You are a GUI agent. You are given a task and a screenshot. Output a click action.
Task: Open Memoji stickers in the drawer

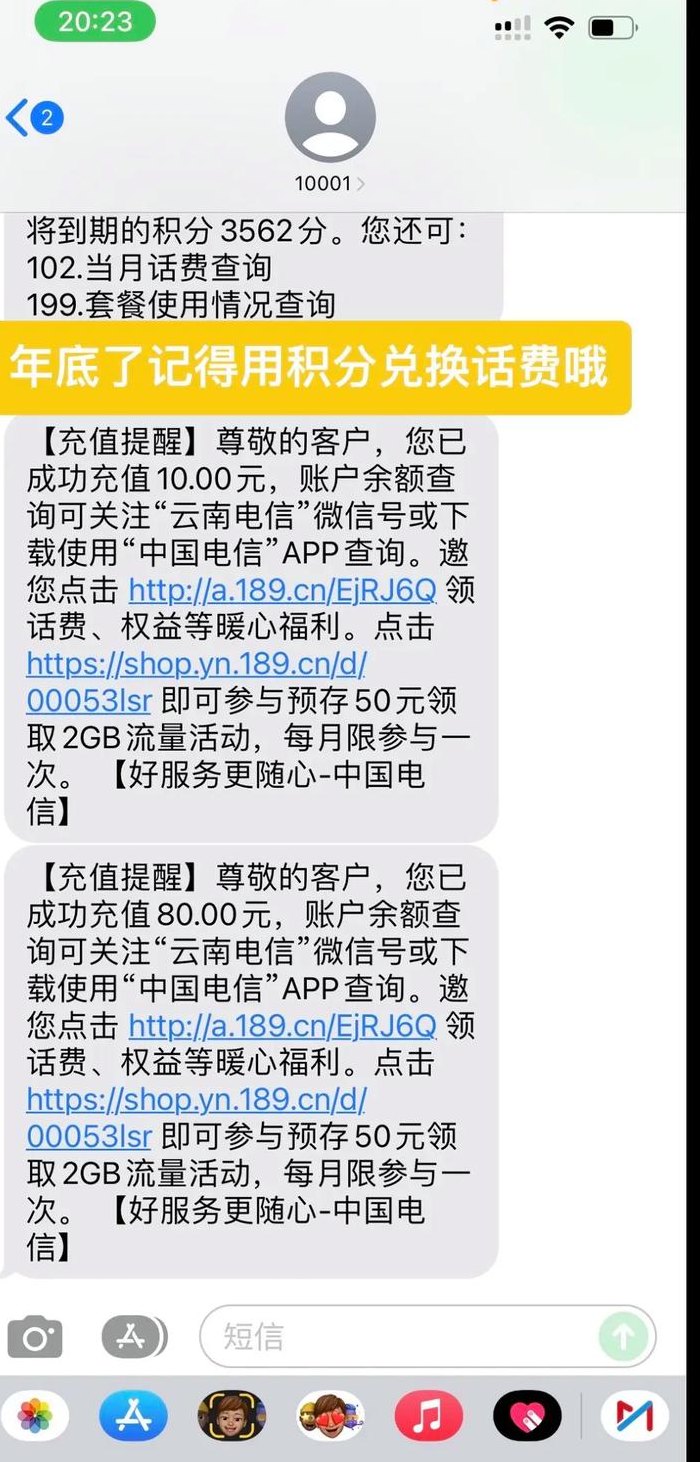[x=330, y=1416]
